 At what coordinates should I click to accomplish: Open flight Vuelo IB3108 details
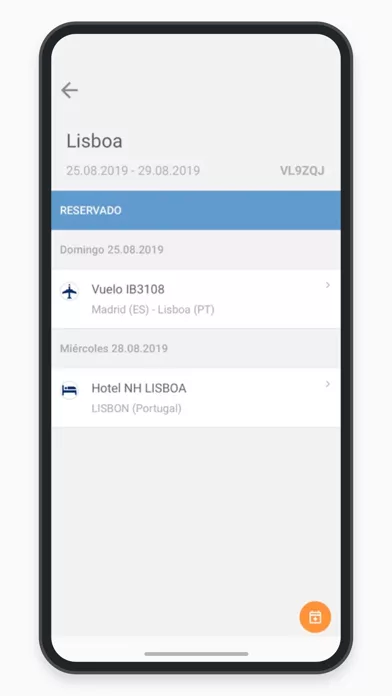196,299
